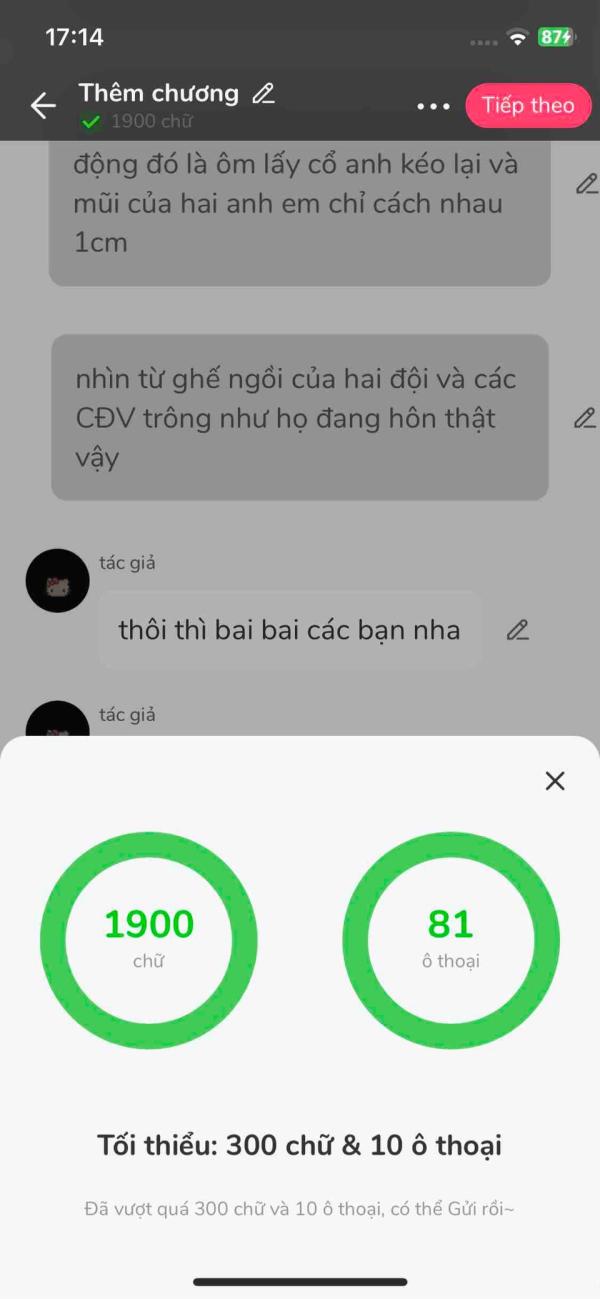Close the word count bottom sheet

coord(555,781)
